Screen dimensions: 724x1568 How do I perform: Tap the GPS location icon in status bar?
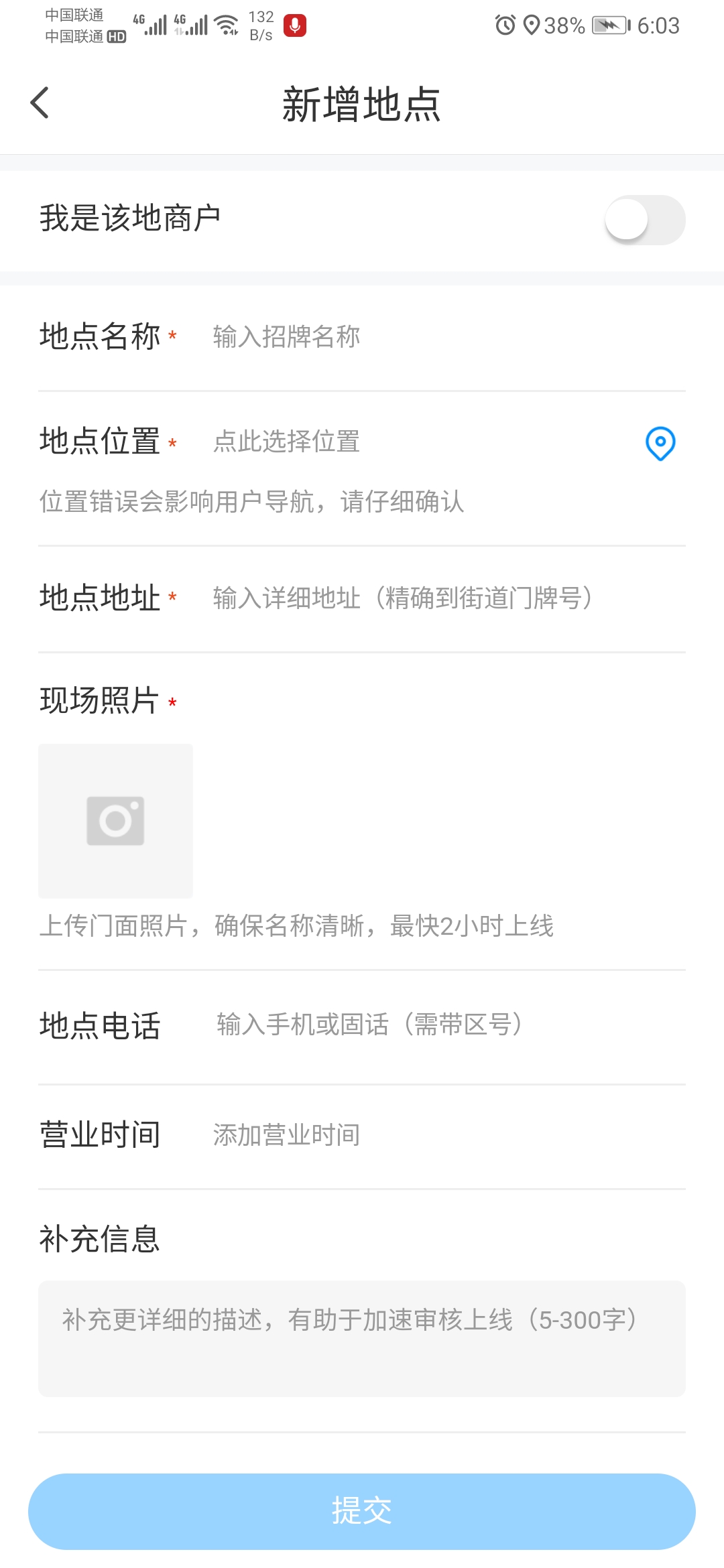533,25
